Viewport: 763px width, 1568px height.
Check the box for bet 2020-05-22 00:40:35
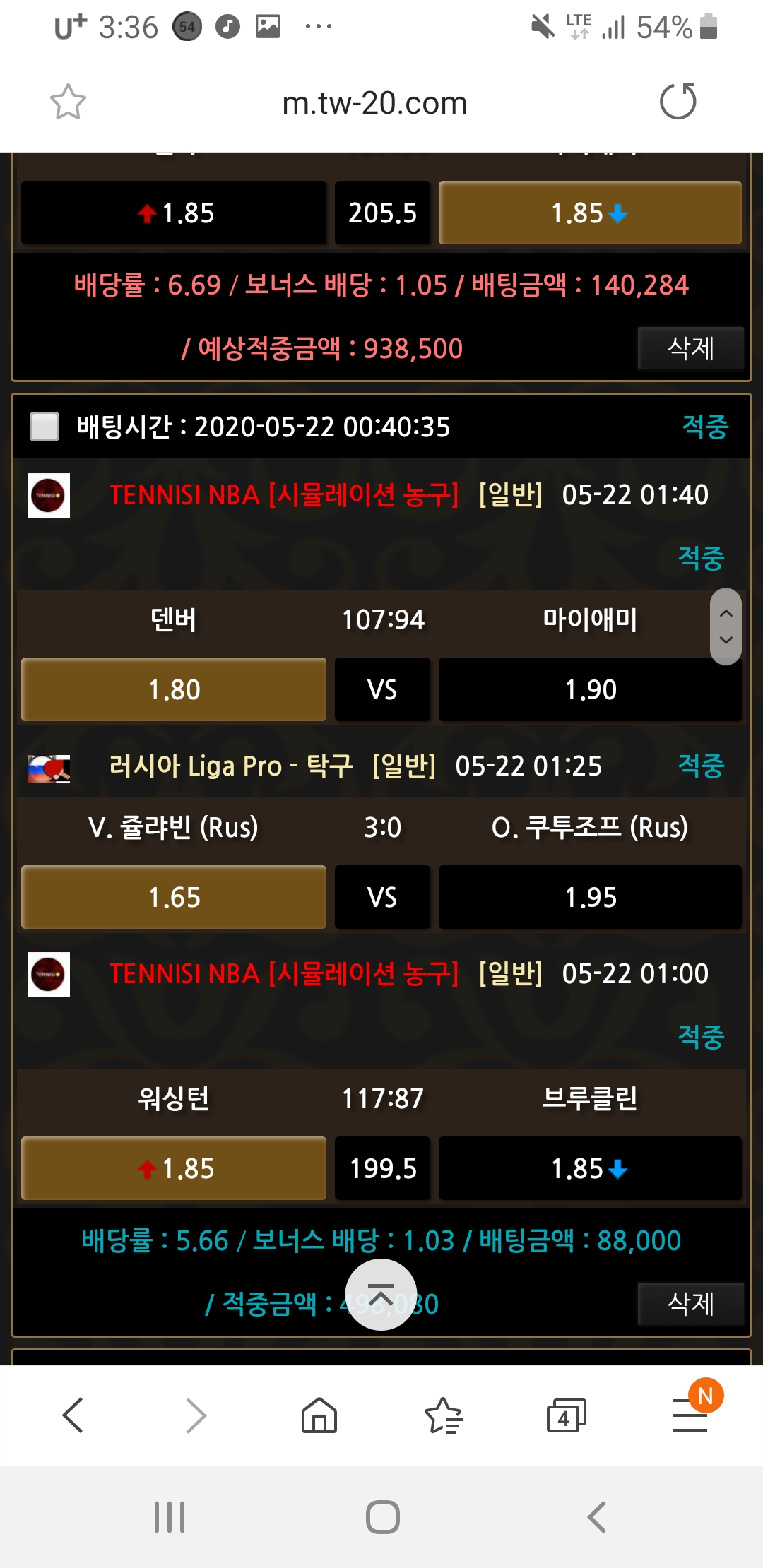pyautogui.click(x=45, y=427)
